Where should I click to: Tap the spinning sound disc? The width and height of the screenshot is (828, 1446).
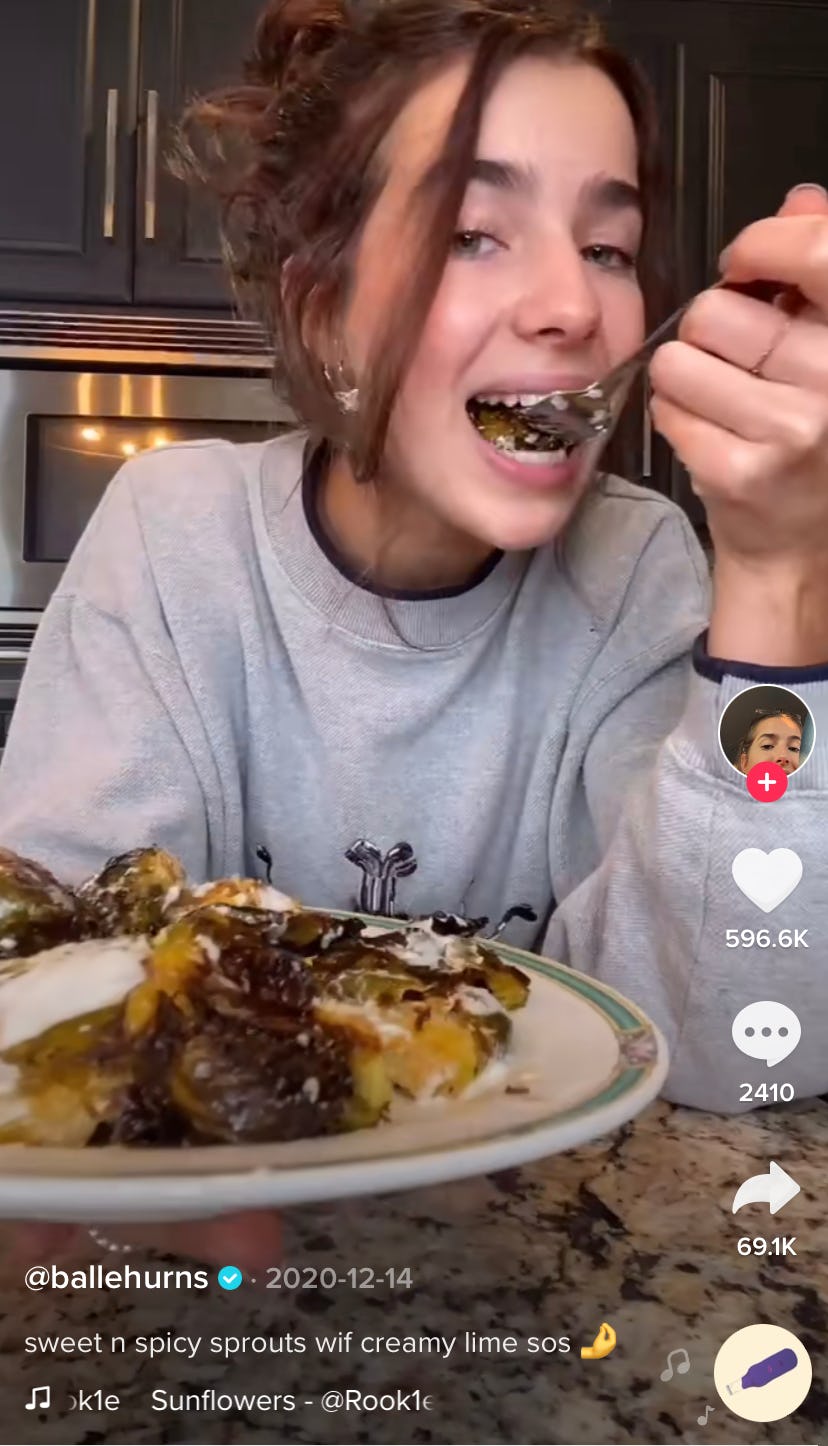[763, 1373]
